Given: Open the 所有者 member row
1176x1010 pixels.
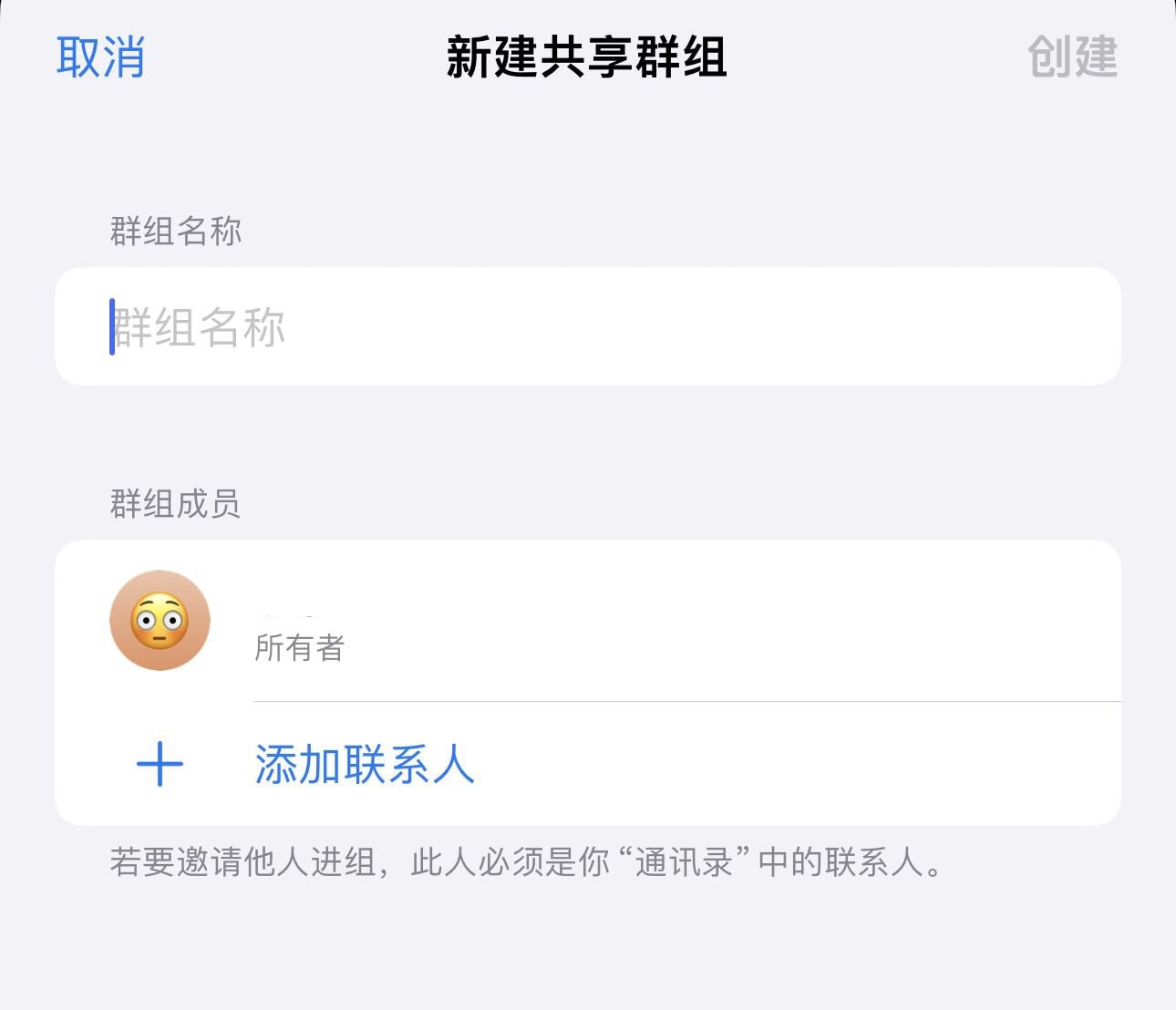Looking at the screenshot, I should pos(587,622).
